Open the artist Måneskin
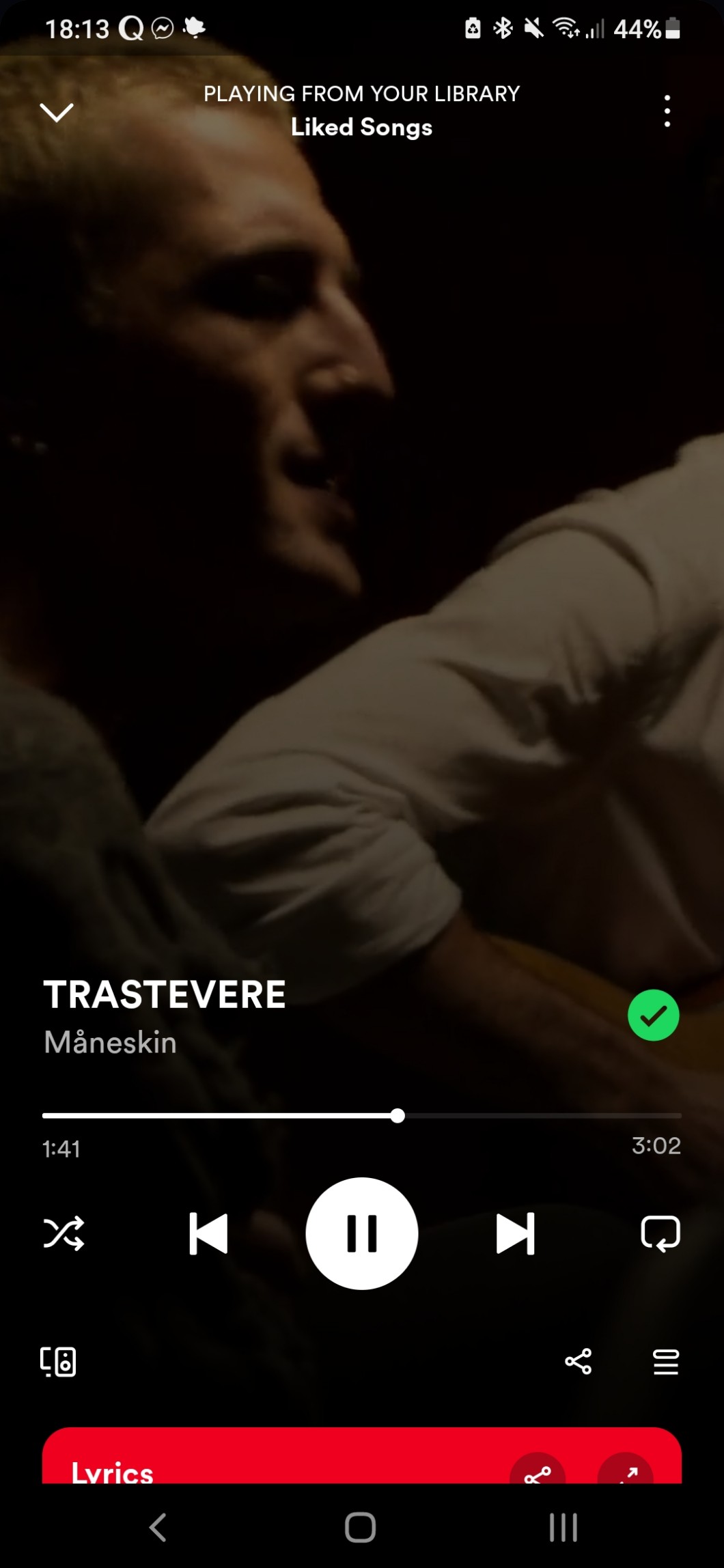The height and width of the screenshot is (1568, 724). 111,1043
